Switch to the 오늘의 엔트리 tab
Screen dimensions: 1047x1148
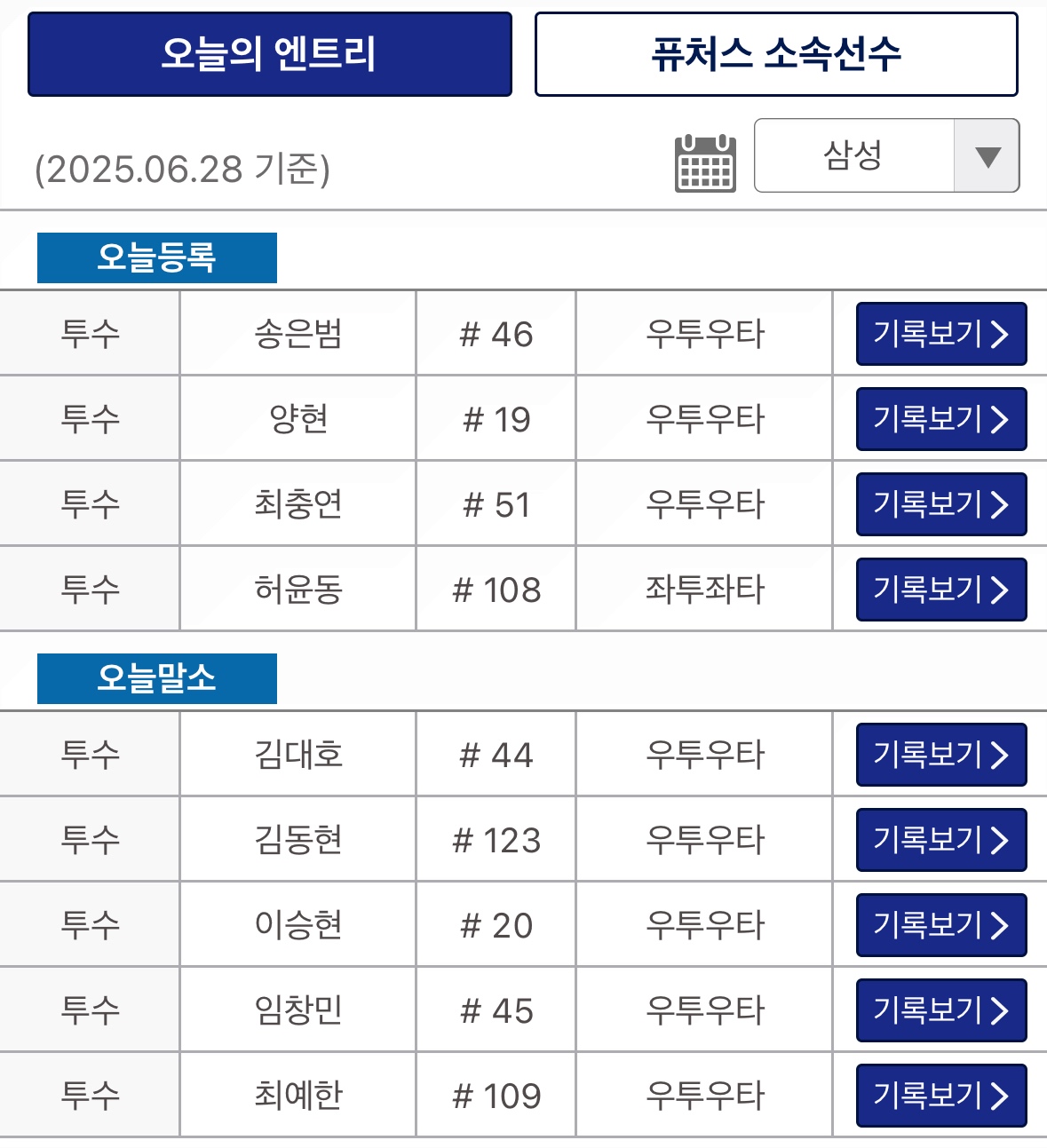tap(270, 54)
